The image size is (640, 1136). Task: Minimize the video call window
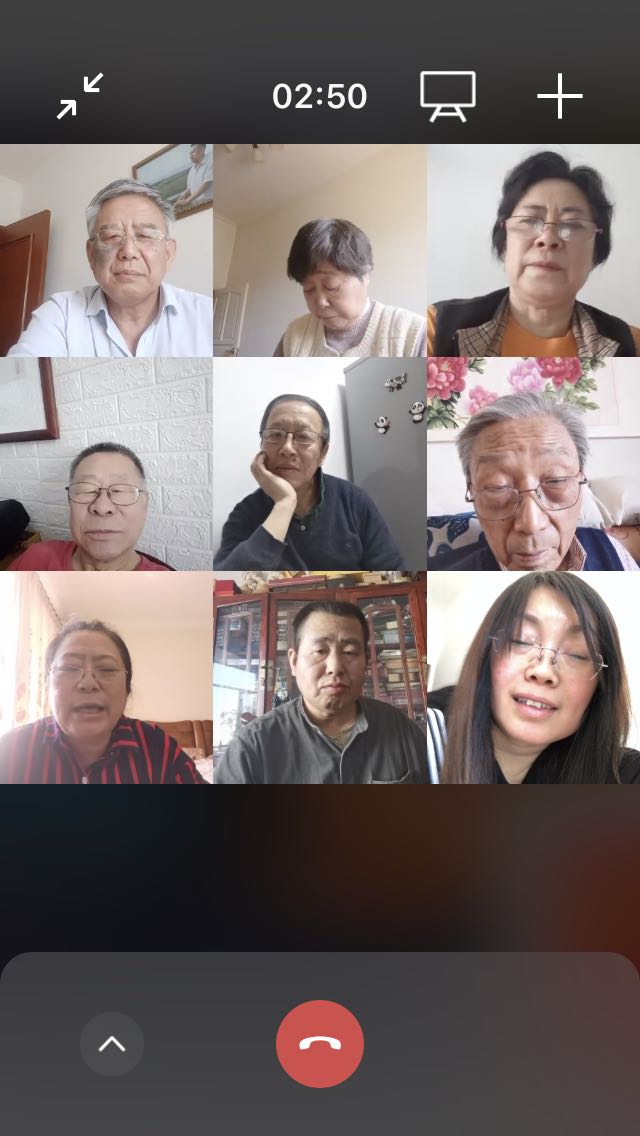pyautogui.click(x=80, y=96)
